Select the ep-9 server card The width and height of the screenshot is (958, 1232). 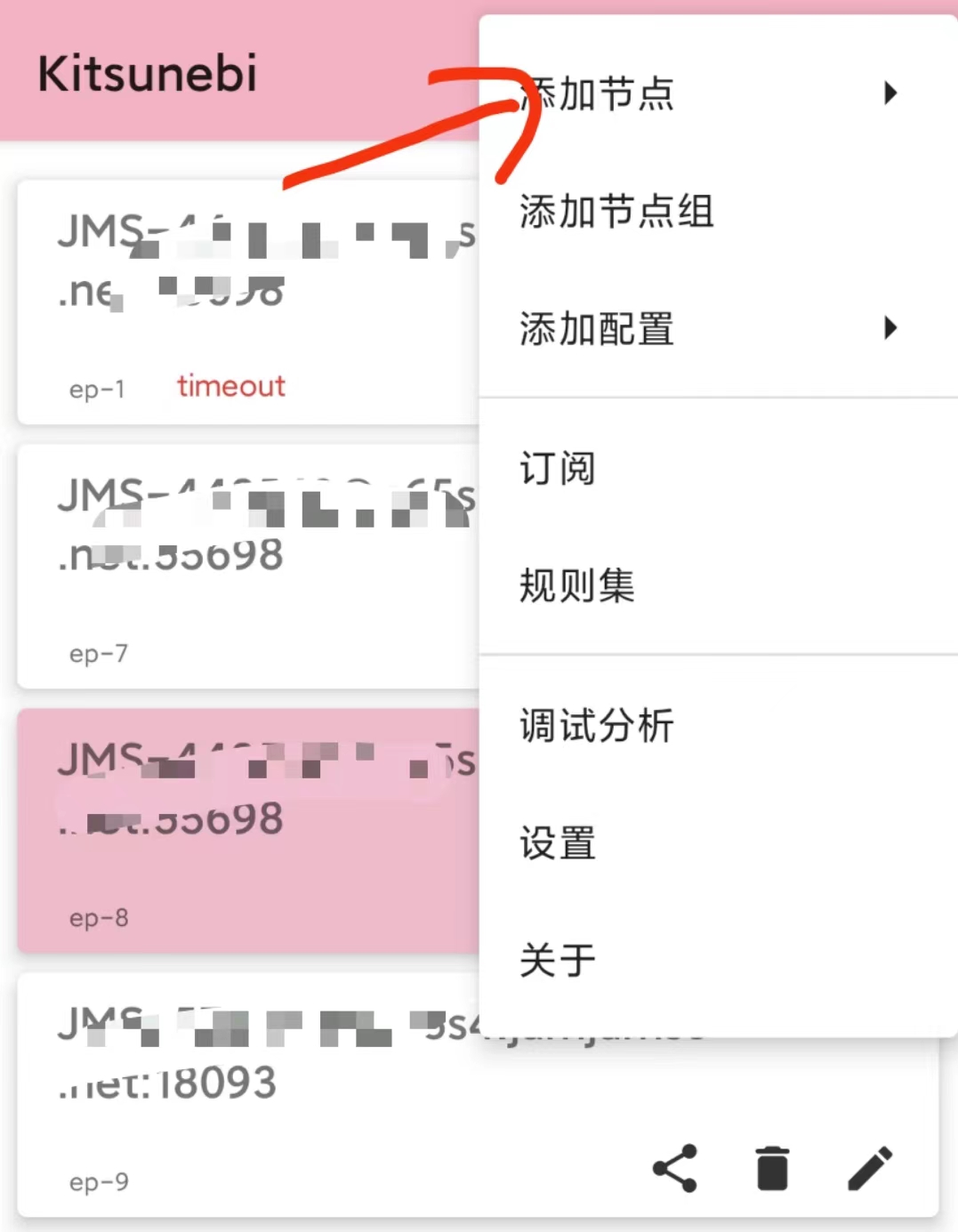[240, 1094]
